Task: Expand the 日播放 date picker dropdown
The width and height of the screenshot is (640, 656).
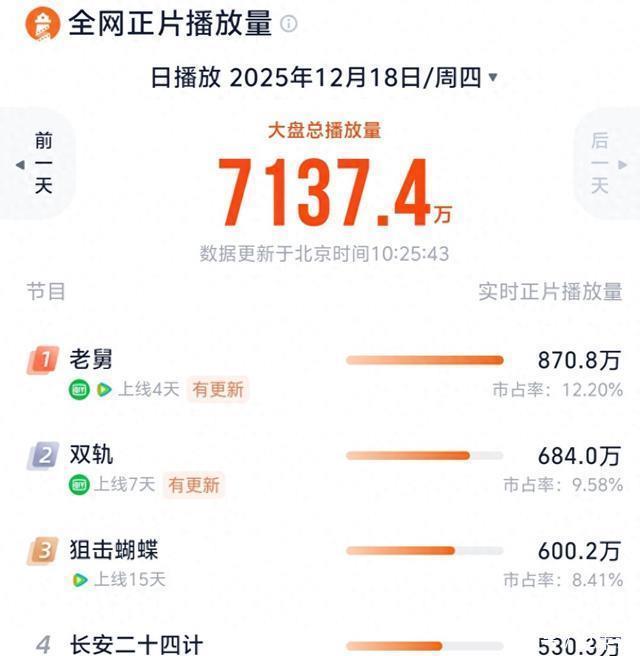Action: click(493, 78)
